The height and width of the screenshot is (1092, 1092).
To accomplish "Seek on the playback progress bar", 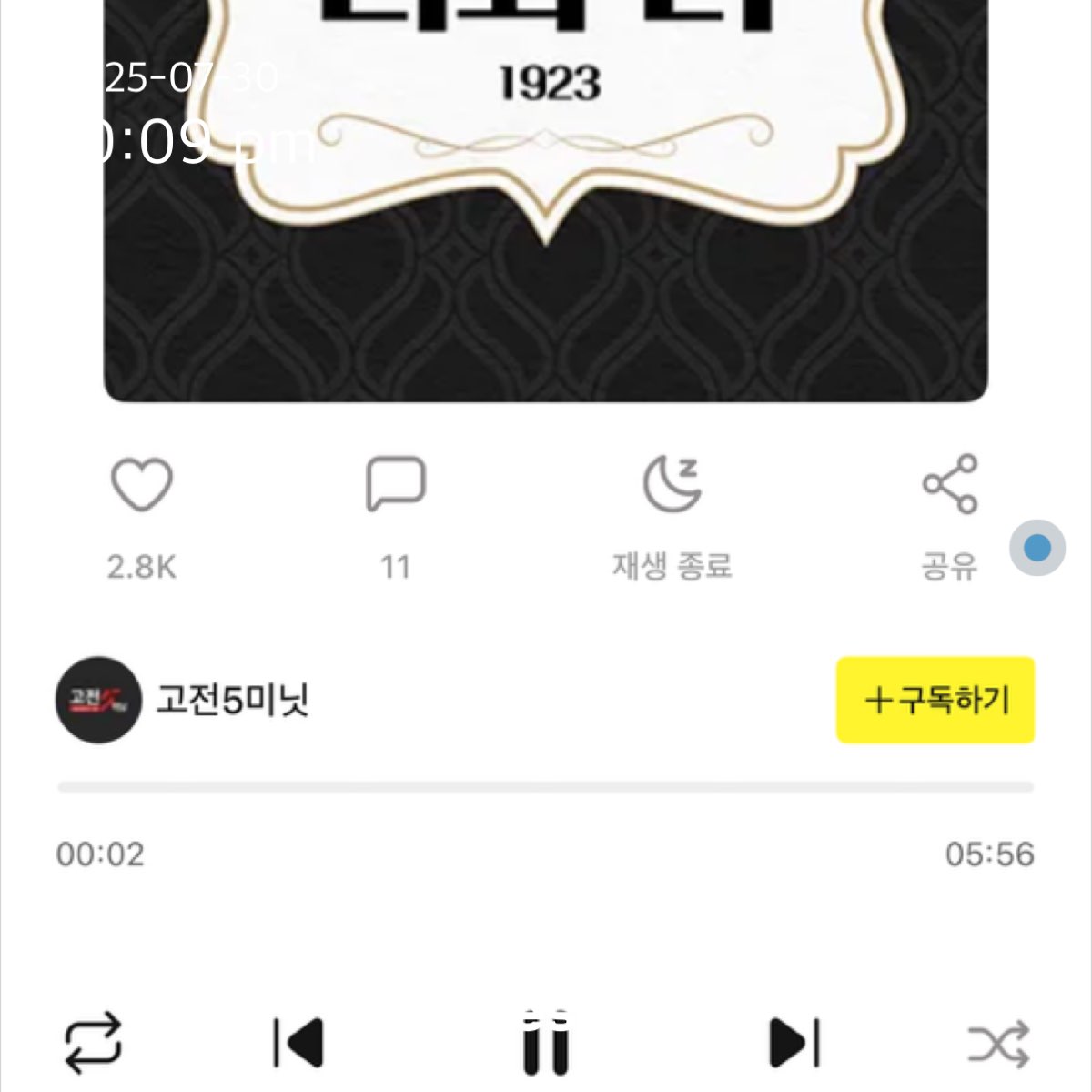I will point(546,787).
